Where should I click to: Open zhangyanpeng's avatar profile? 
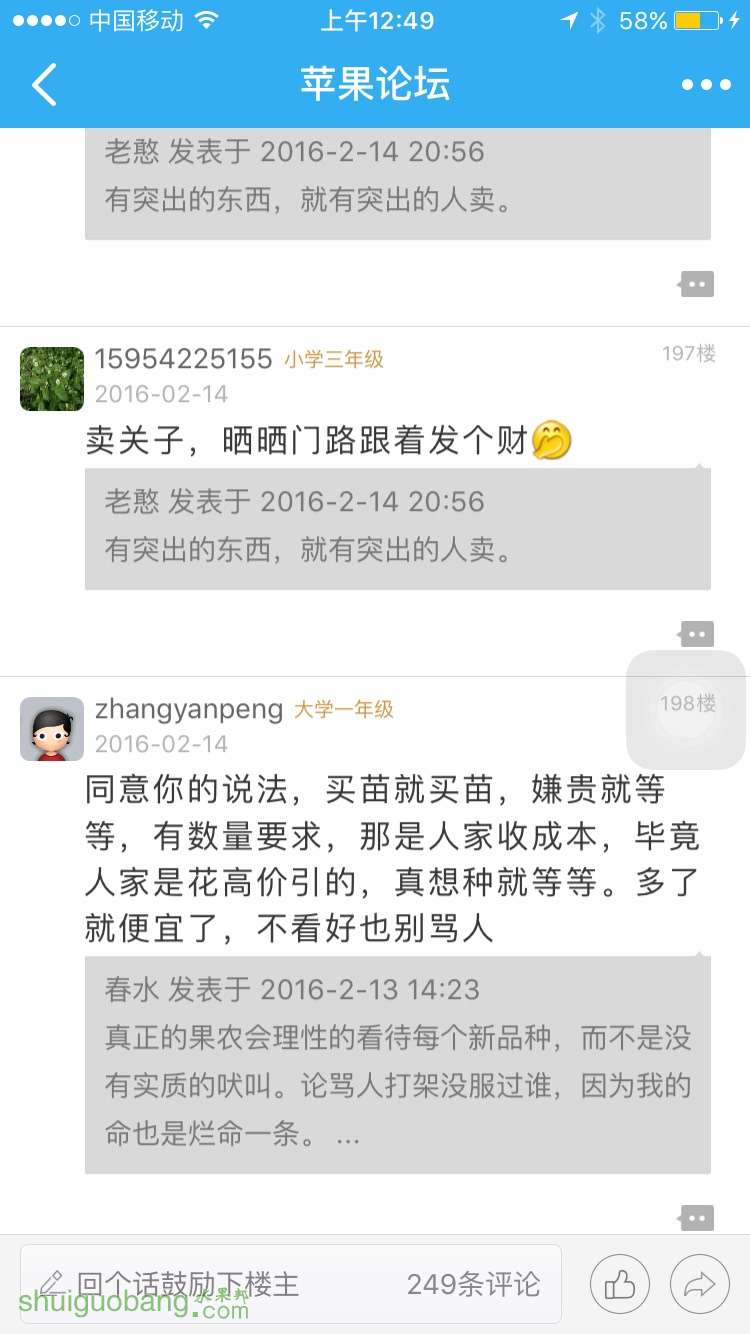tap(52, 729)
